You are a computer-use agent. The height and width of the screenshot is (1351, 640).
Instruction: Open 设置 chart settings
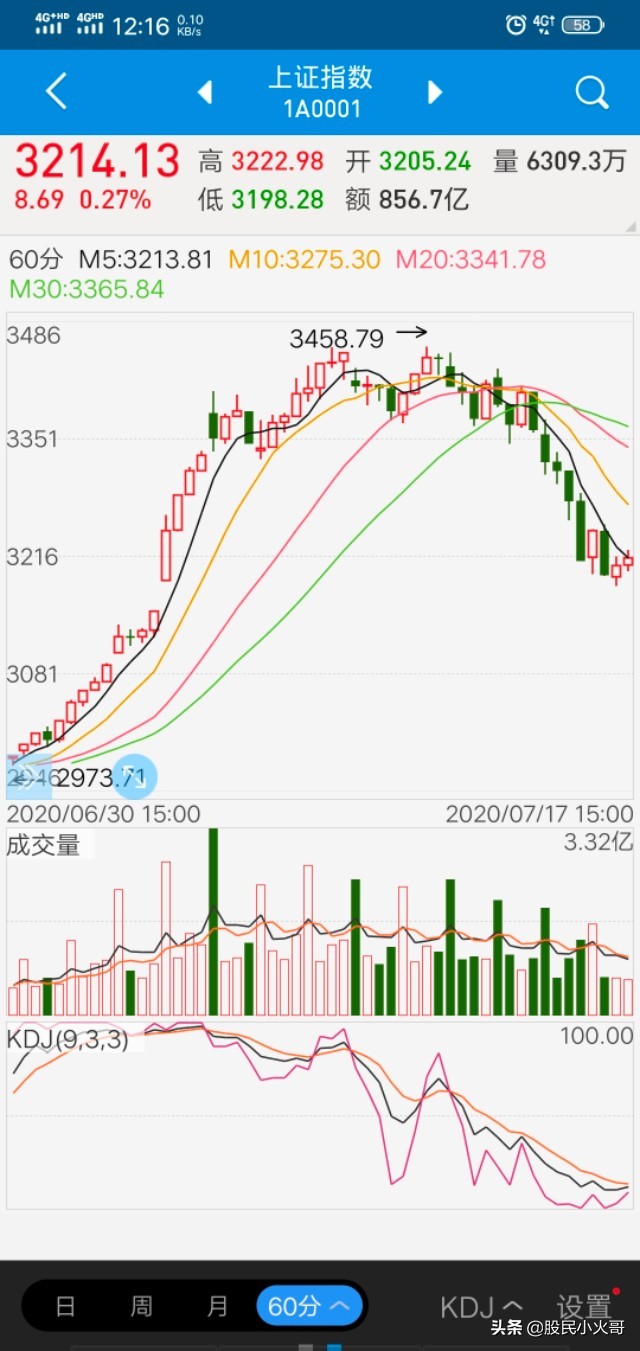coord(584,1306)
